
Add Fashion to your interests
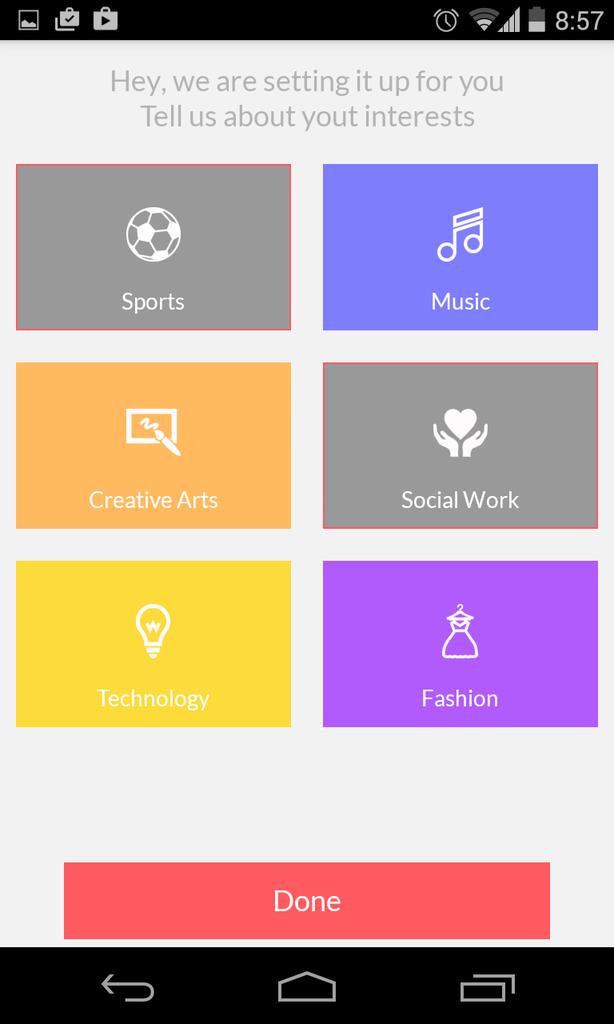(x=460, y=644)
